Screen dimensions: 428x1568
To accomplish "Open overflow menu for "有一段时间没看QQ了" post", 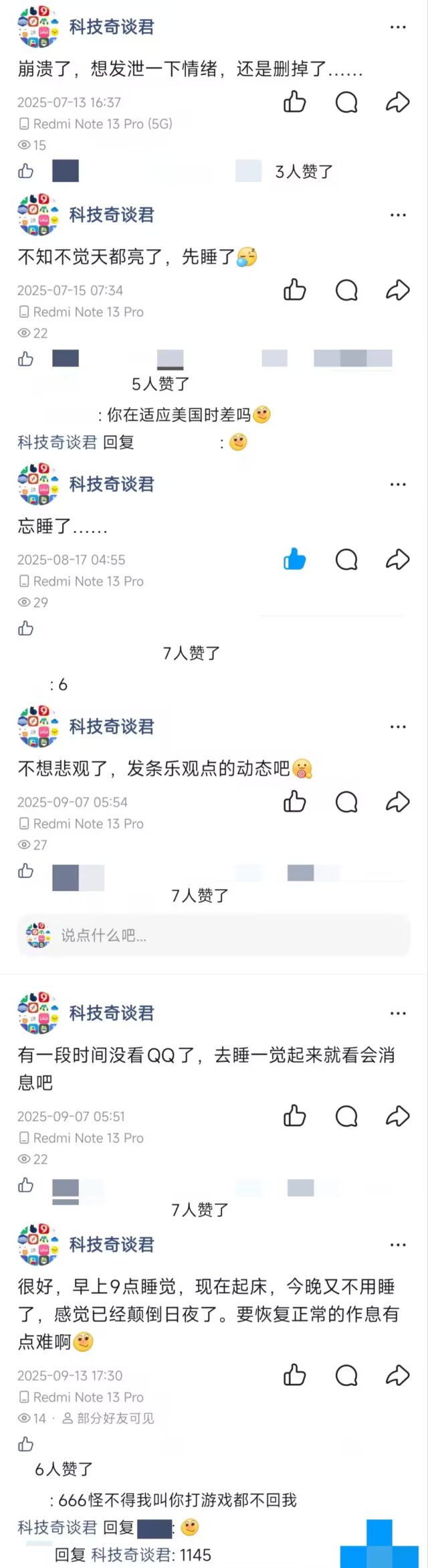I will [398, 1013].
